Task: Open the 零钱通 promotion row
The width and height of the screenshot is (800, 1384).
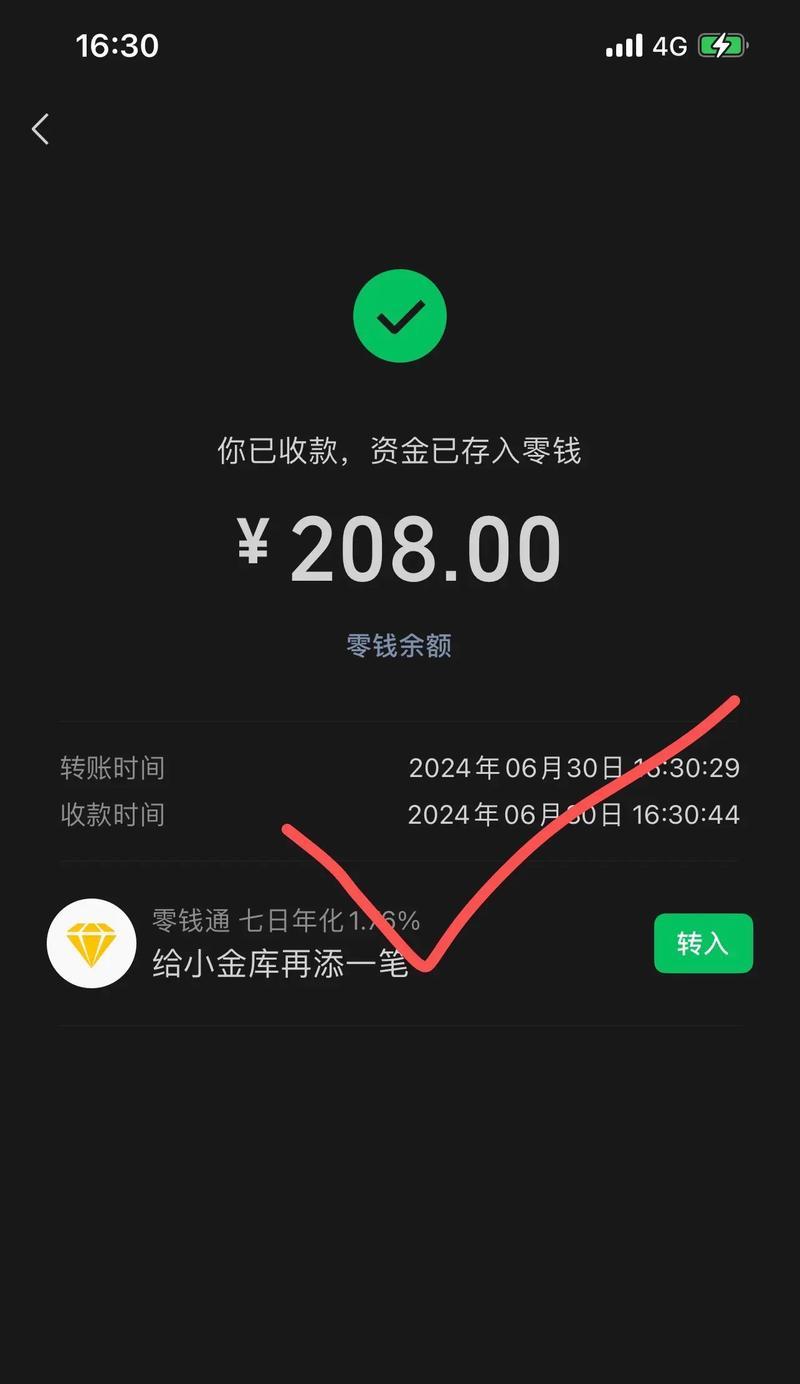Action: pyautogui.click(x=400, y=943)
